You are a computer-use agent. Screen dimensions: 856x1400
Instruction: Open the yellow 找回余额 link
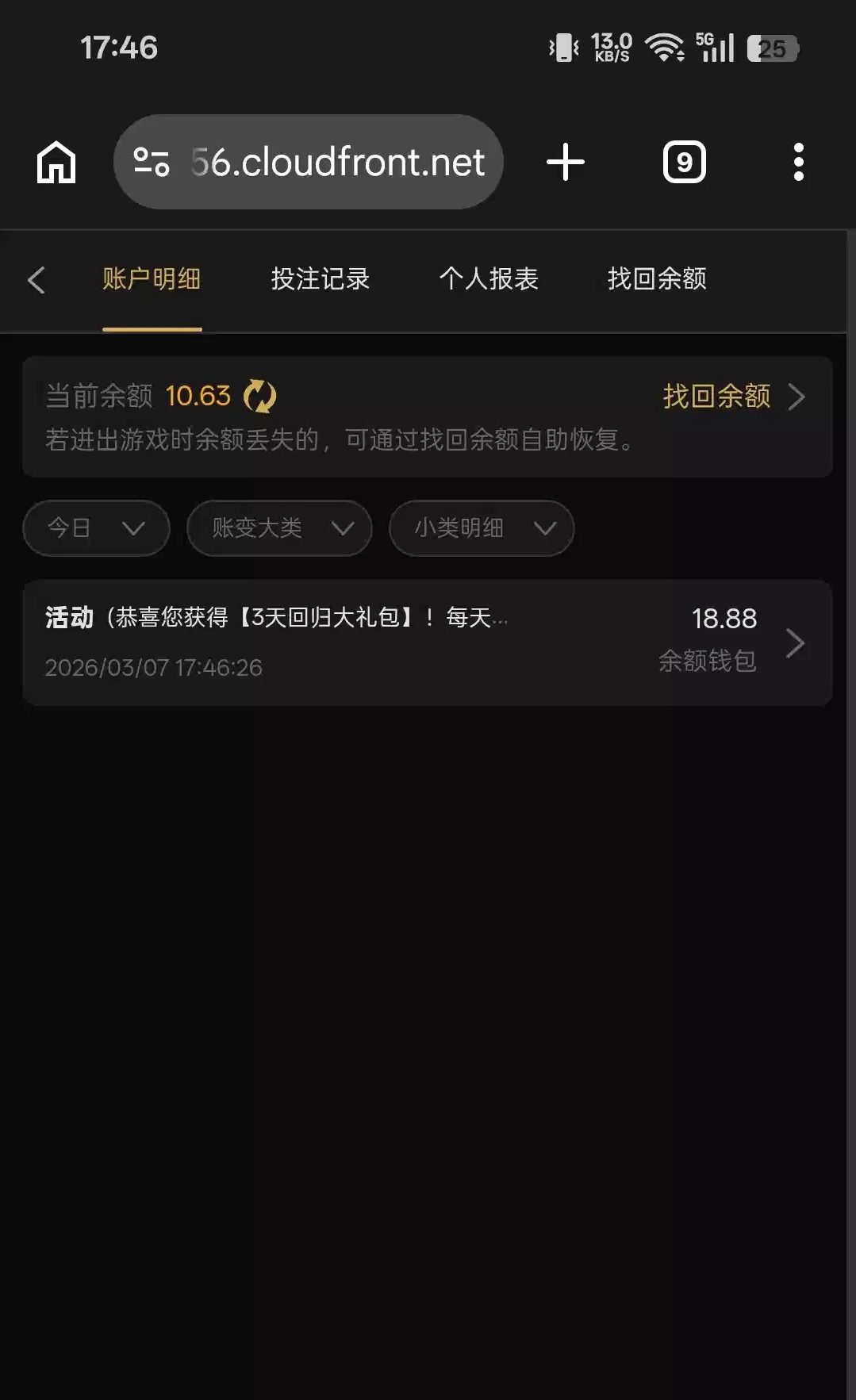coord(732,396)
